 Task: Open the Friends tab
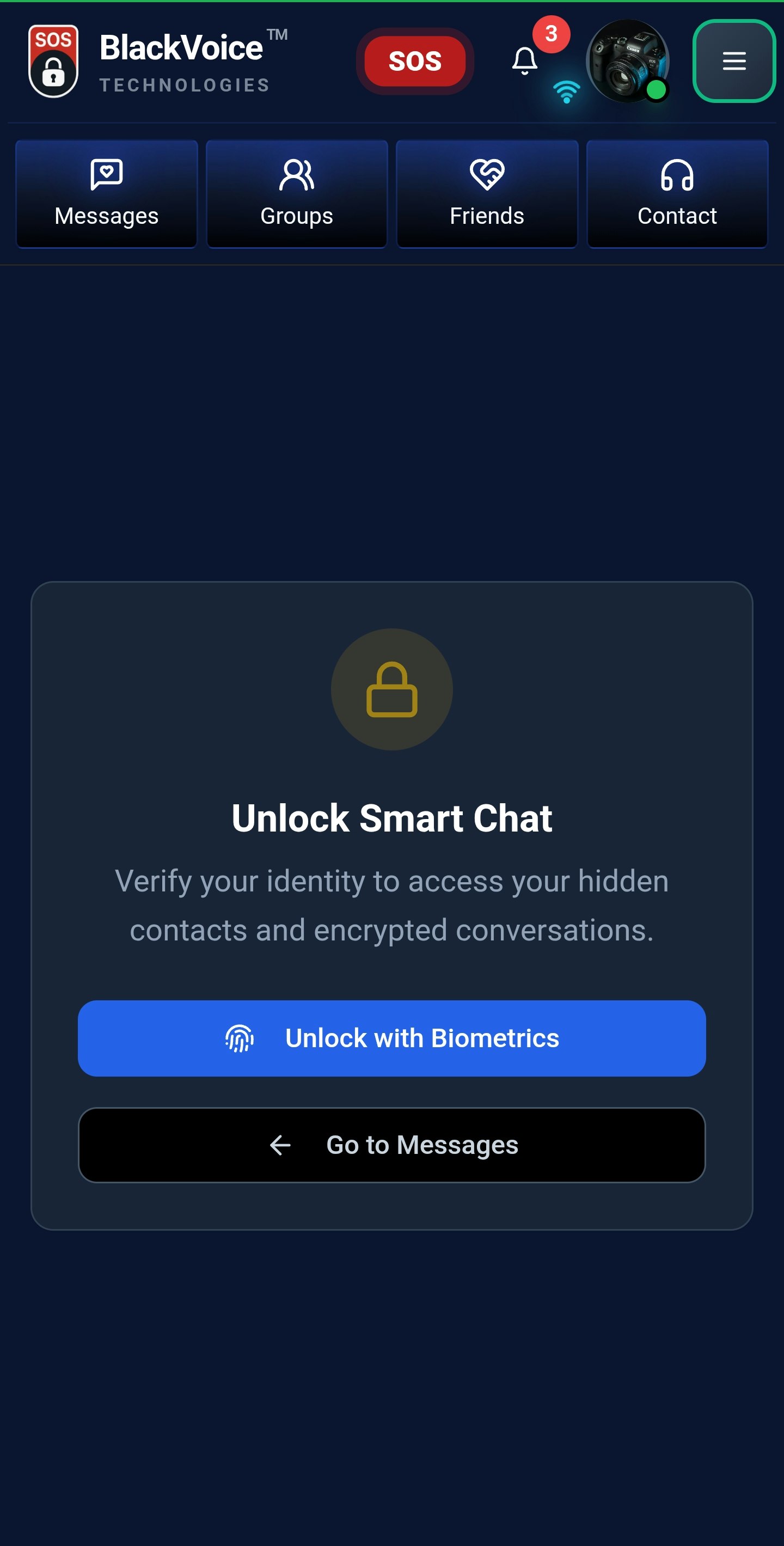click(487, 194)
